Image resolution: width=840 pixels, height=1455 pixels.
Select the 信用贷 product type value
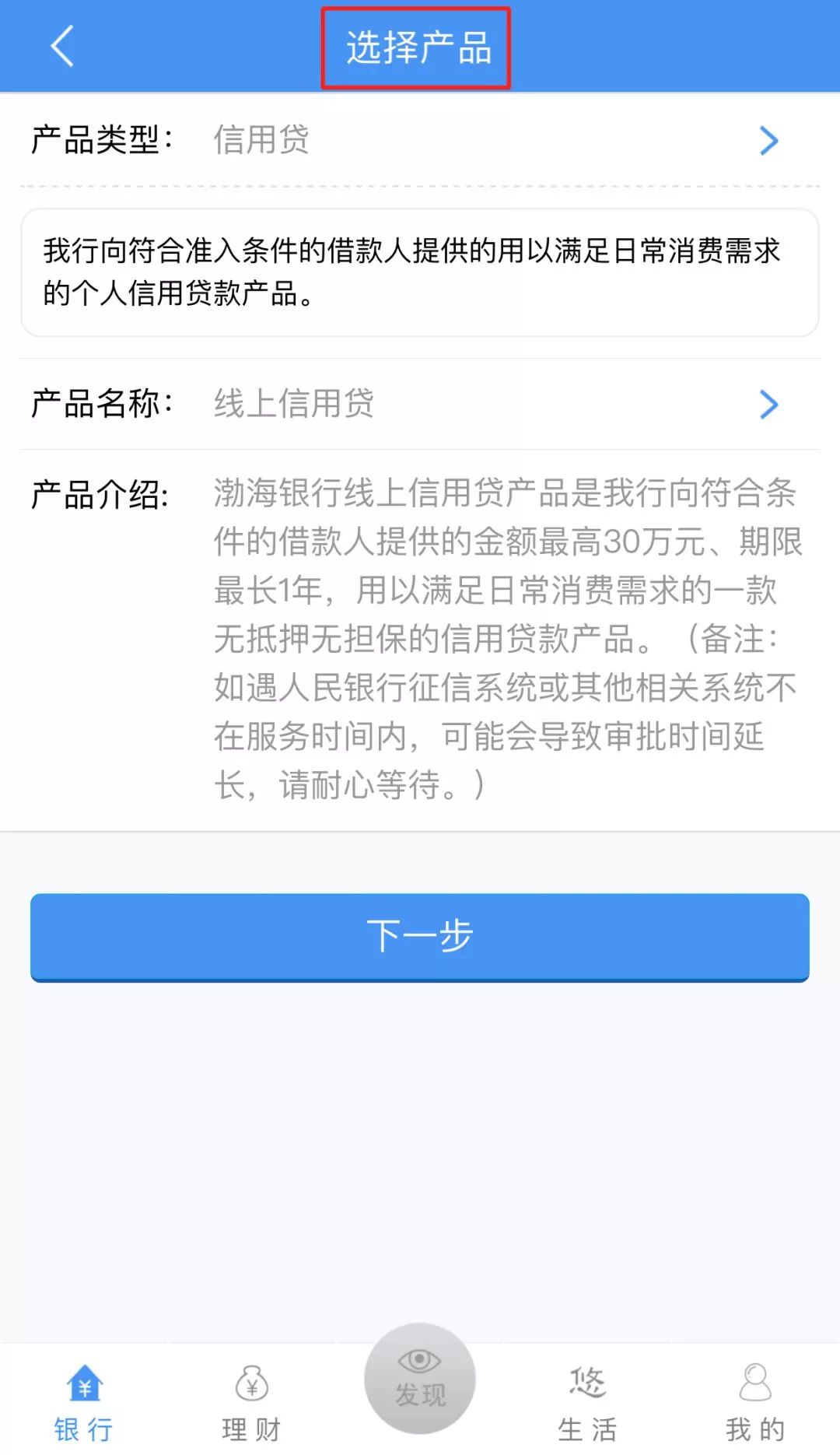point(261,141)
